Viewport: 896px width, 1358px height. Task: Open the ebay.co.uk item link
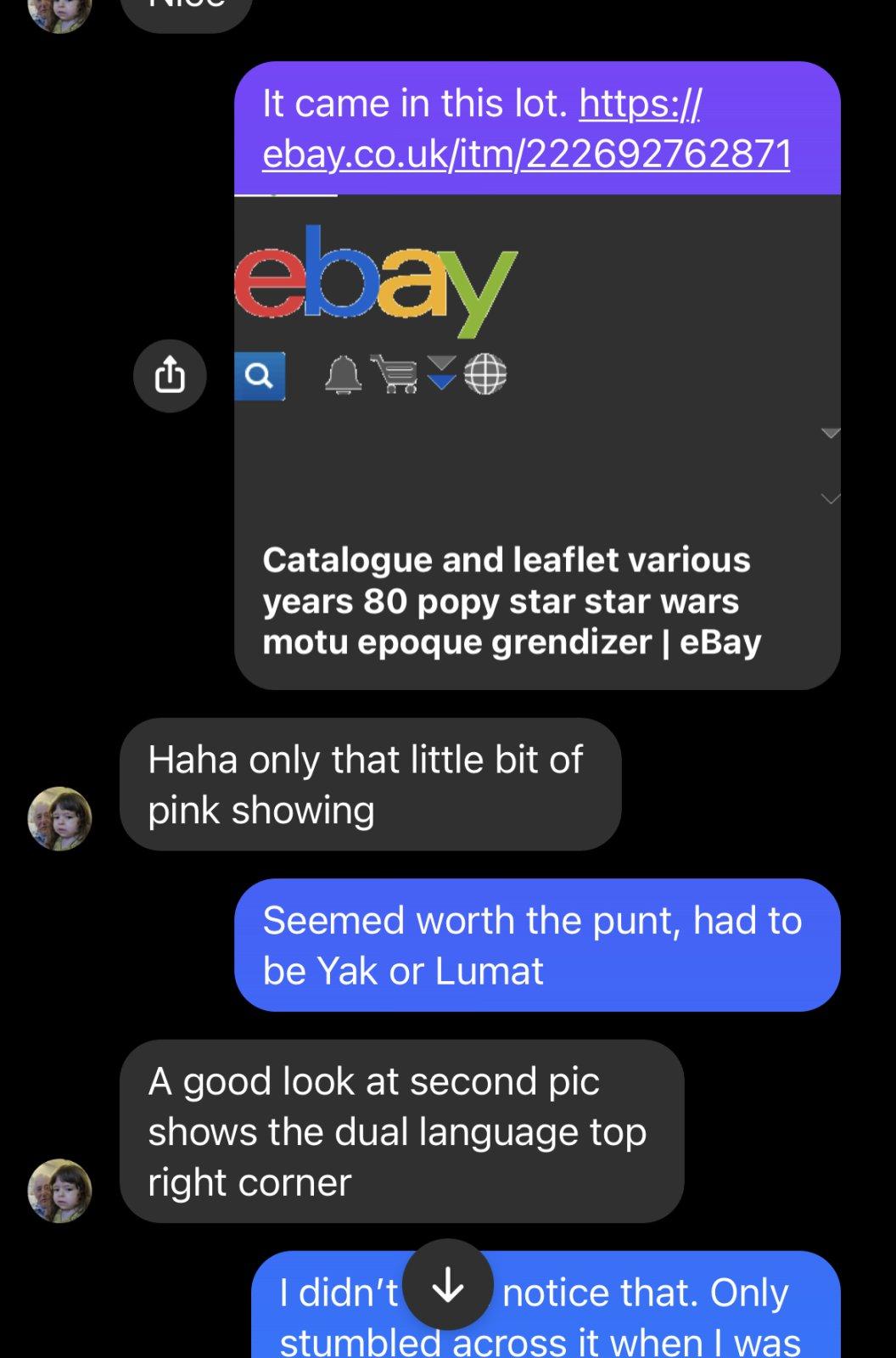click(x=526, y=154)
